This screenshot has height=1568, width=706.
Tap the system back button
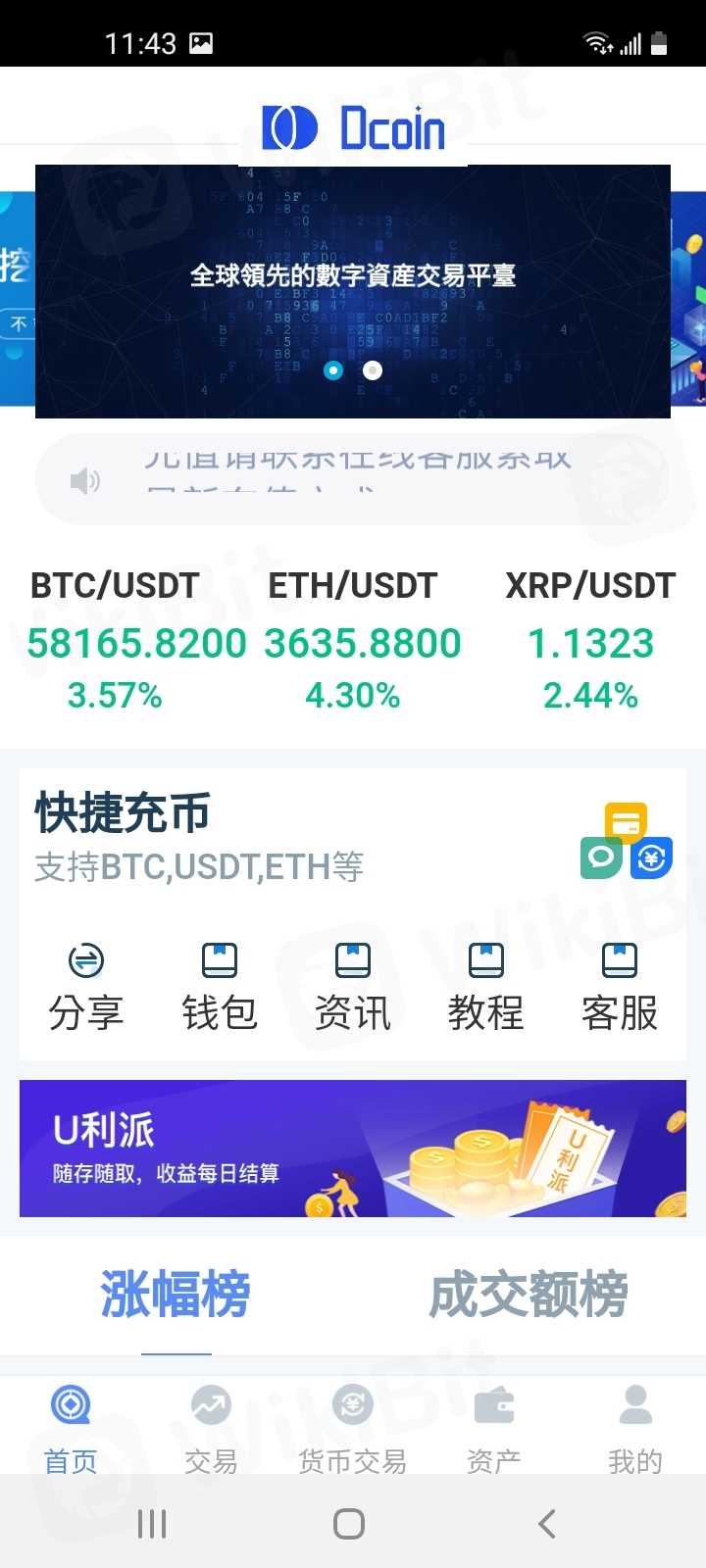pos(547,1524)
